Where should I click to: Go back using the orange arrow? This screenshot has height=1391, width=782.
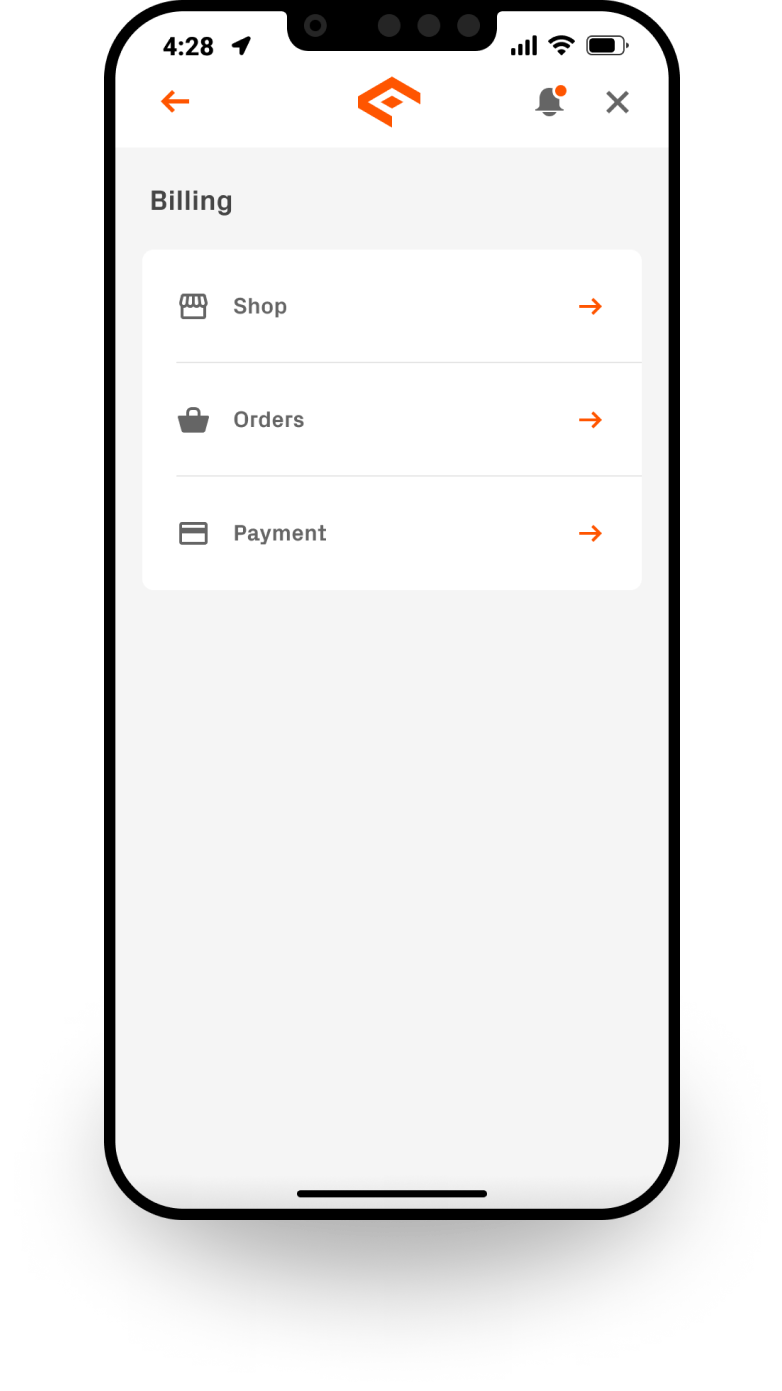point(175,101)
